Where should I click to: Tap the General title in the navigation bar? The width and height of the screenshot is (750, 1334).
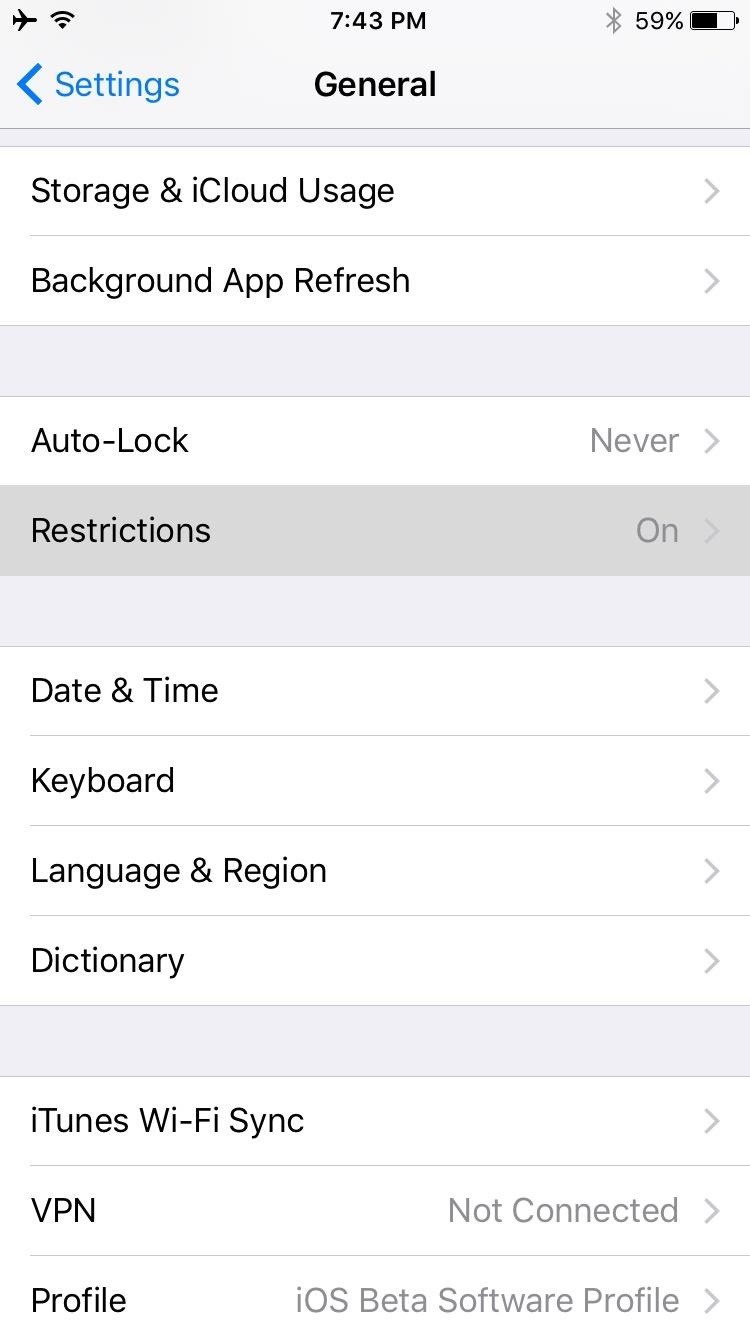point(375,85)
